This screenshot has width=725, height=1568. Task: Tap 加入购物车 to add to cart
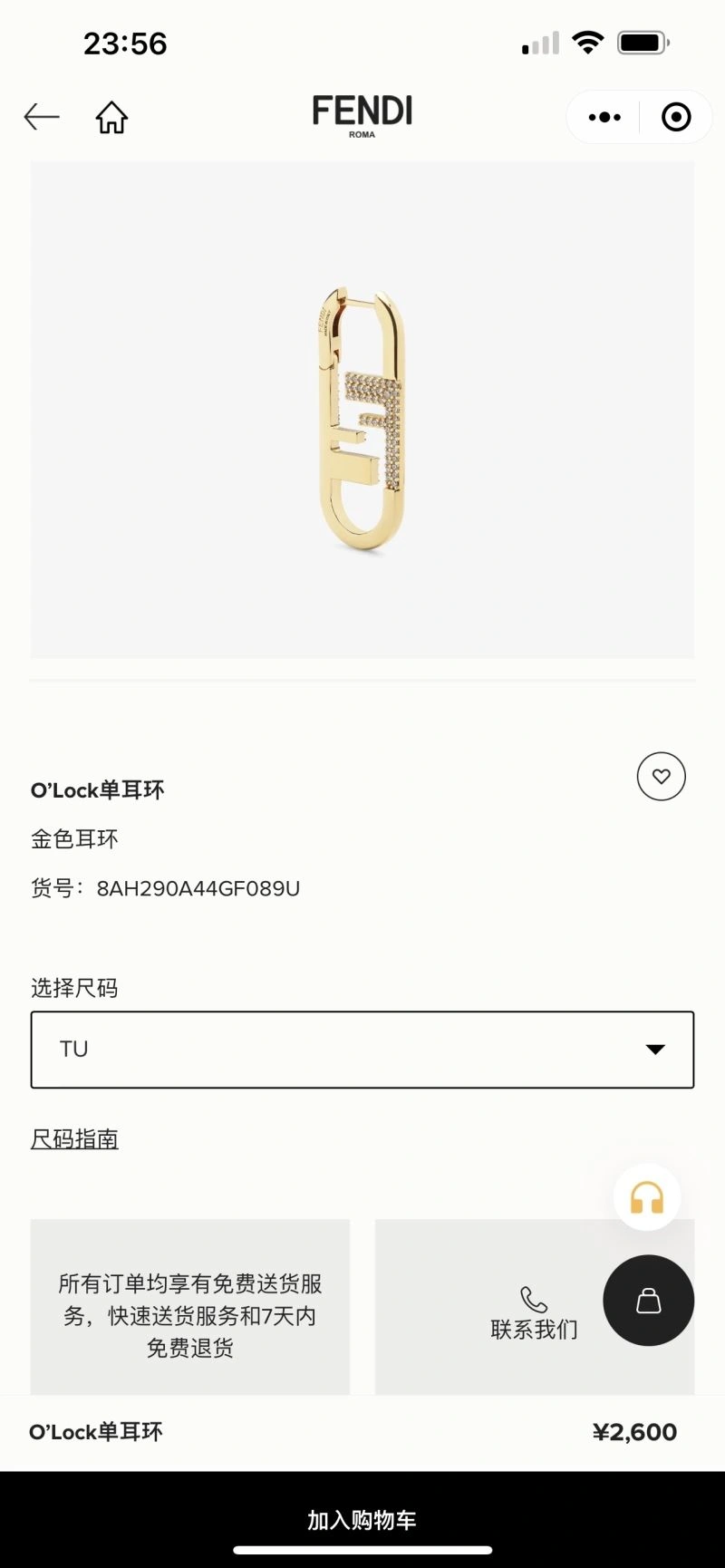tap(362, 1519)
